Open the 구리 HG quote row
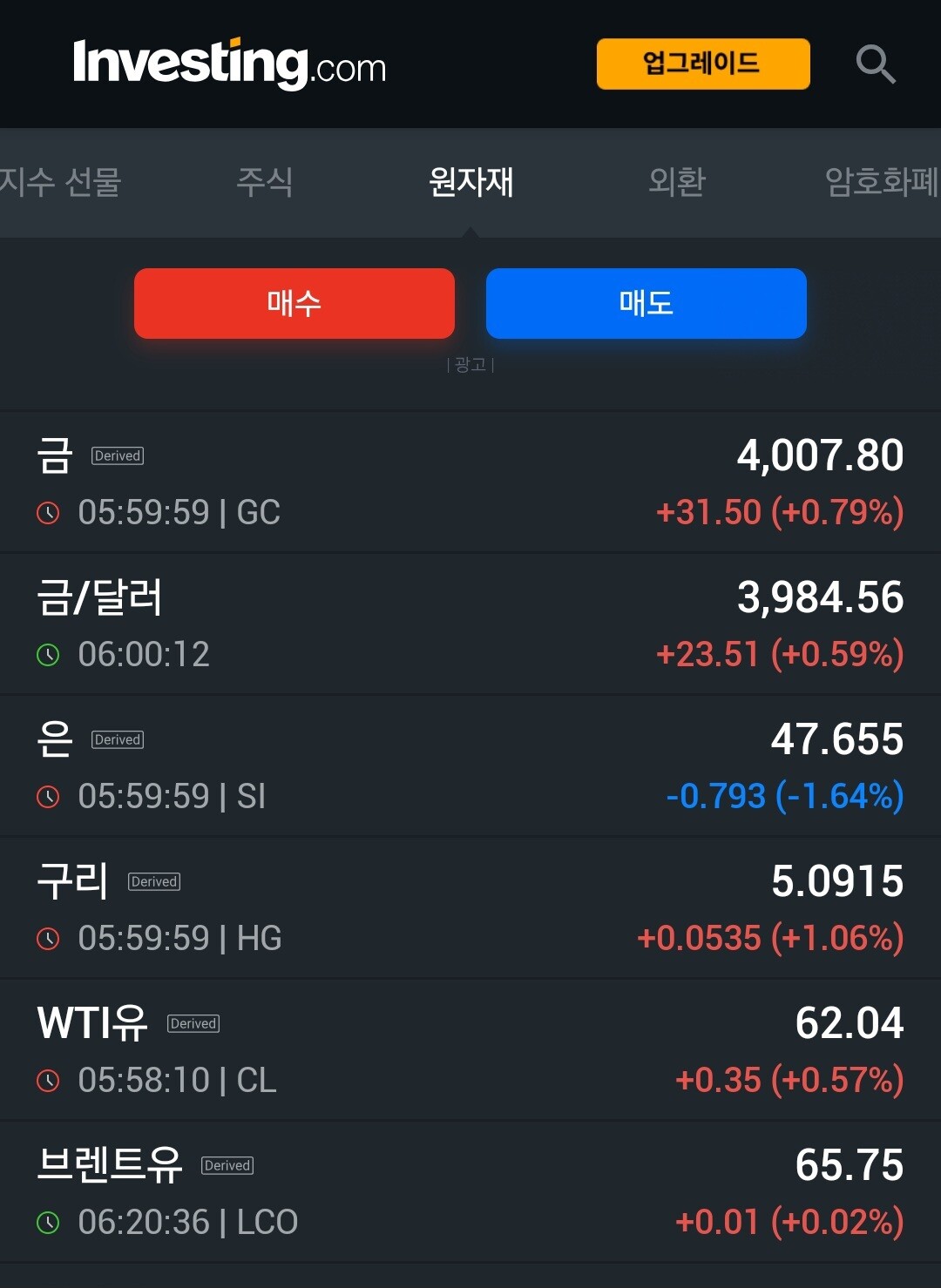Viewport: 941px width, 1288px height. (470, 908)
